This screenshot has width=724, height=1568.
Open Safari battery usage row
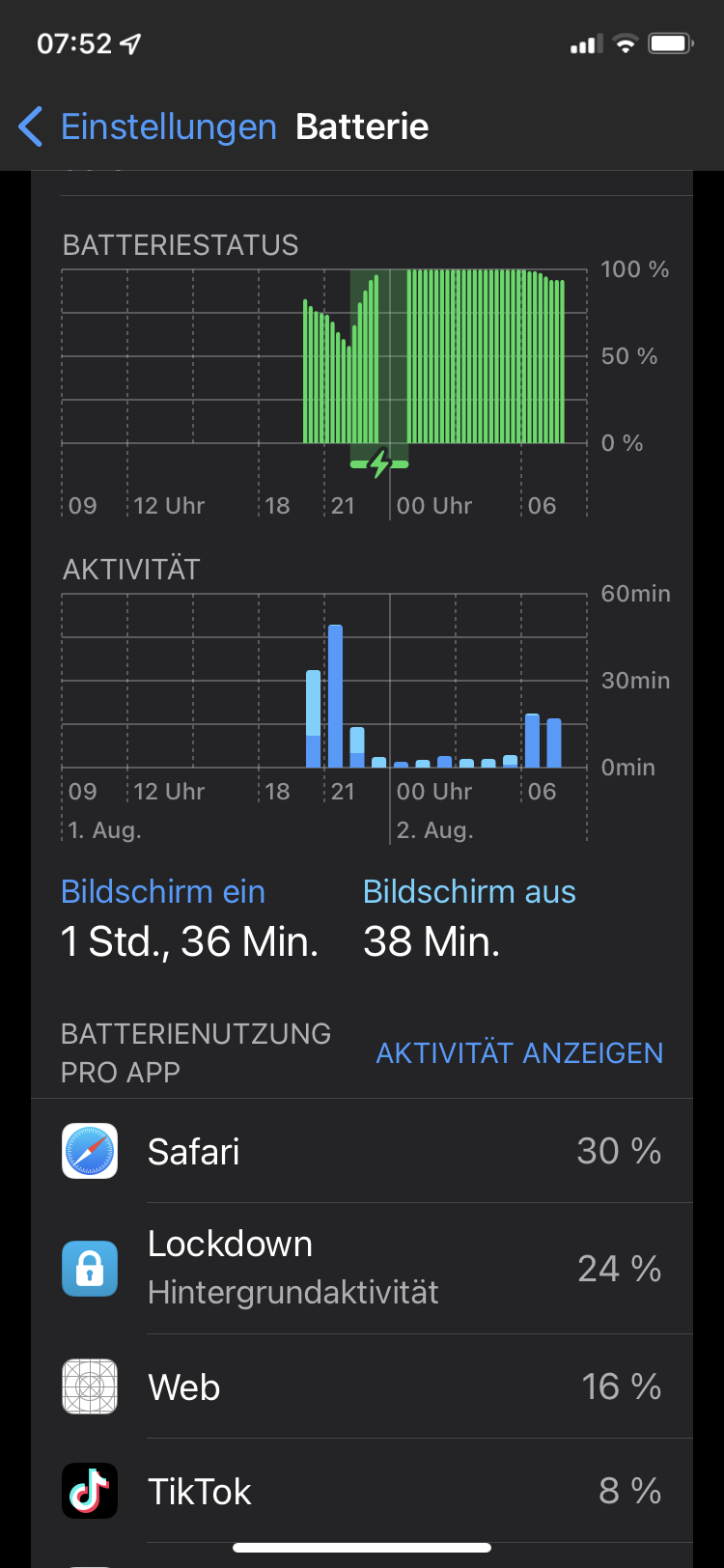pyautogui.click(x=362, y=1151)
